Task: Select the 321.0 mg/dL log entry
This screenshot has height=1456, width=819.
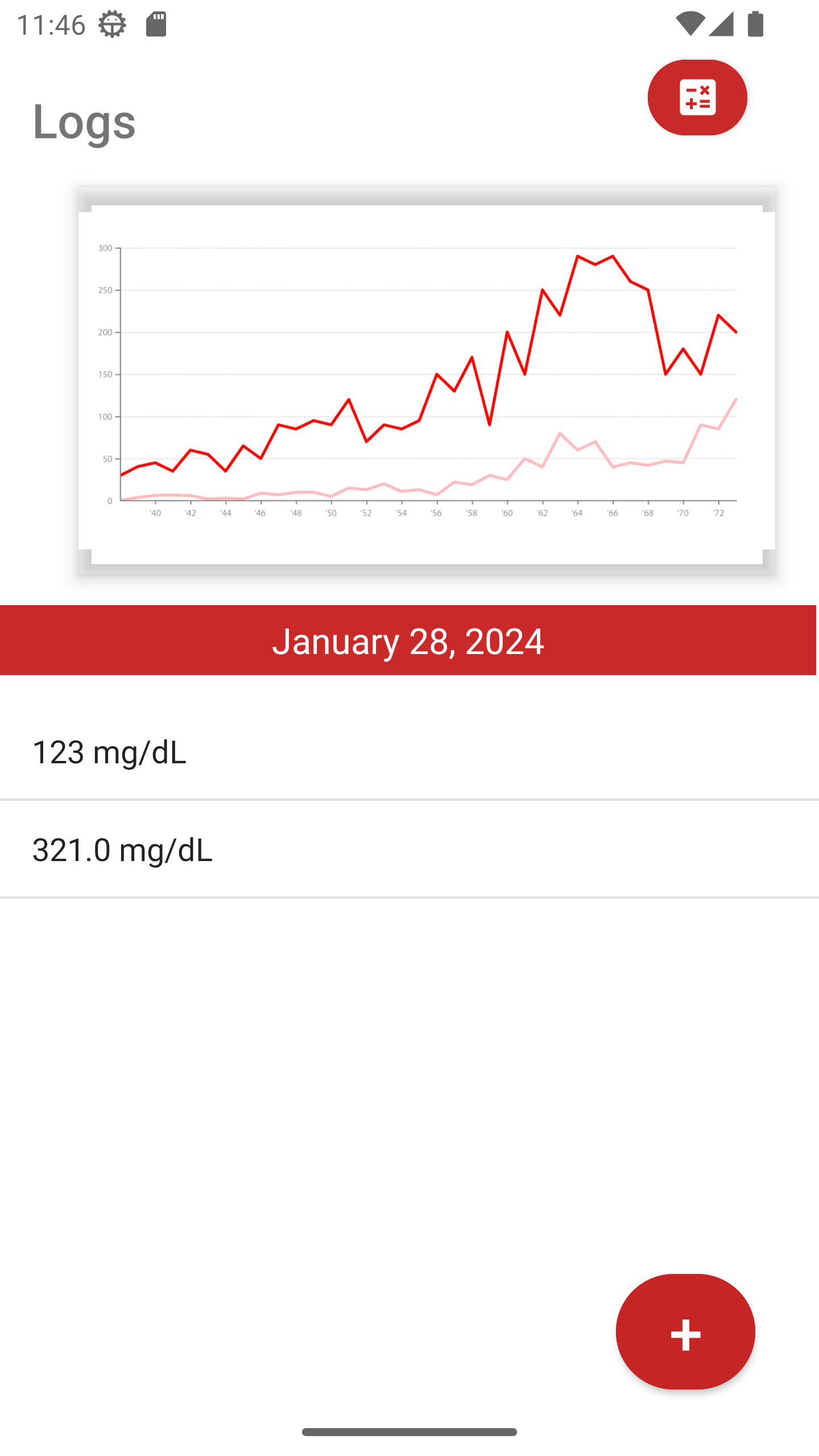Action: click(x=409, y=849)
